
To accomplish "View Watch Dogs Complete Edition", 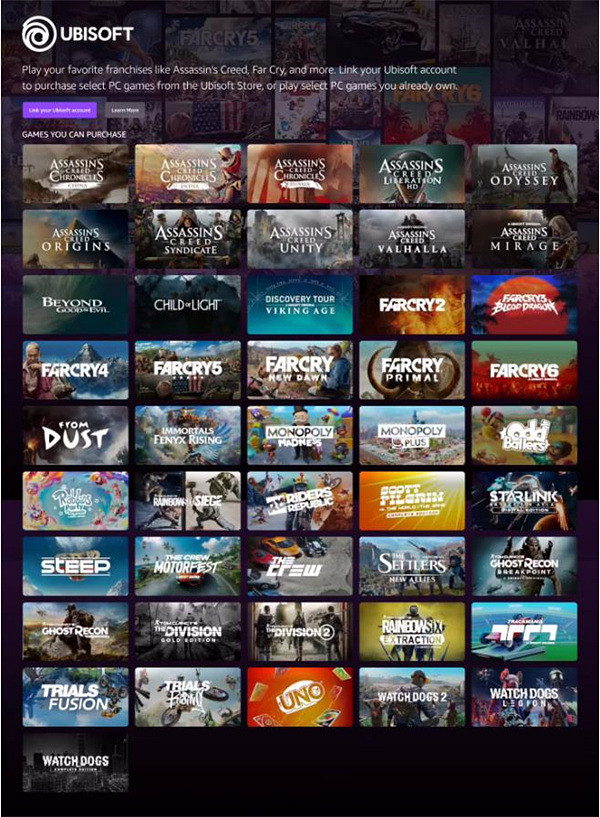I will pos(75,762).
